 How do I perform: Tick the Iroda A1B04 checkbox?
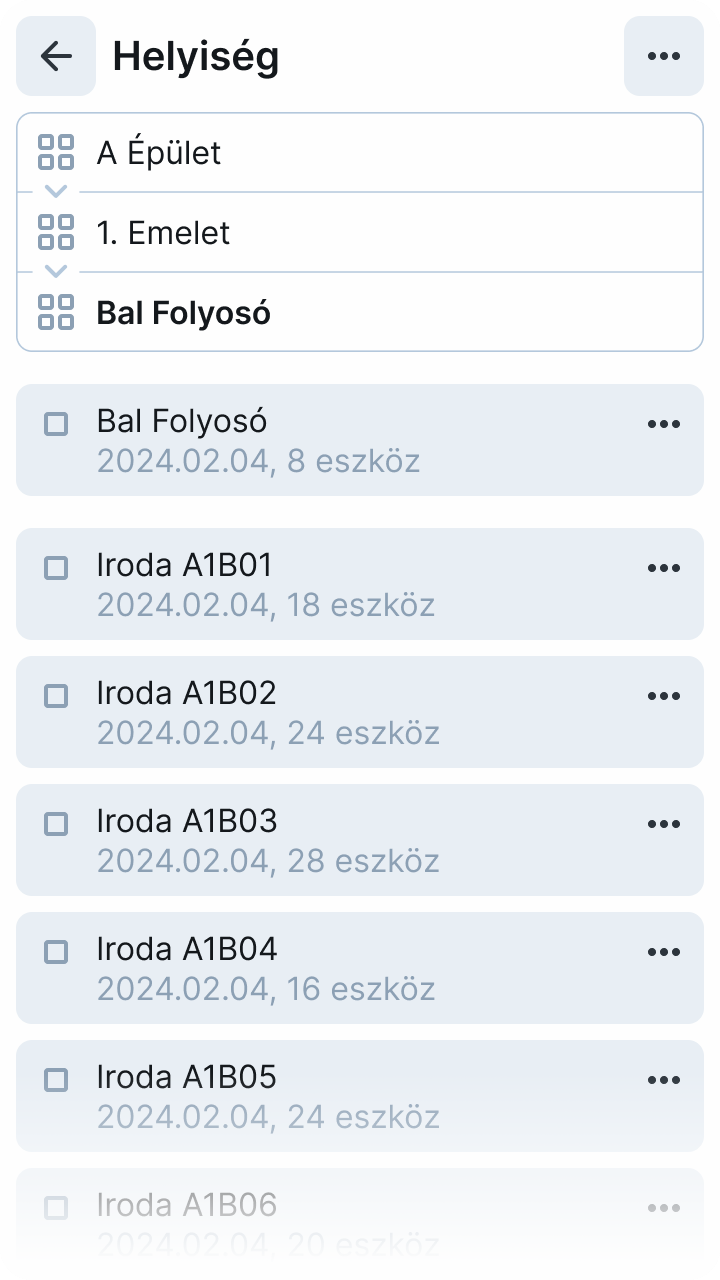[x=57, y=952]
